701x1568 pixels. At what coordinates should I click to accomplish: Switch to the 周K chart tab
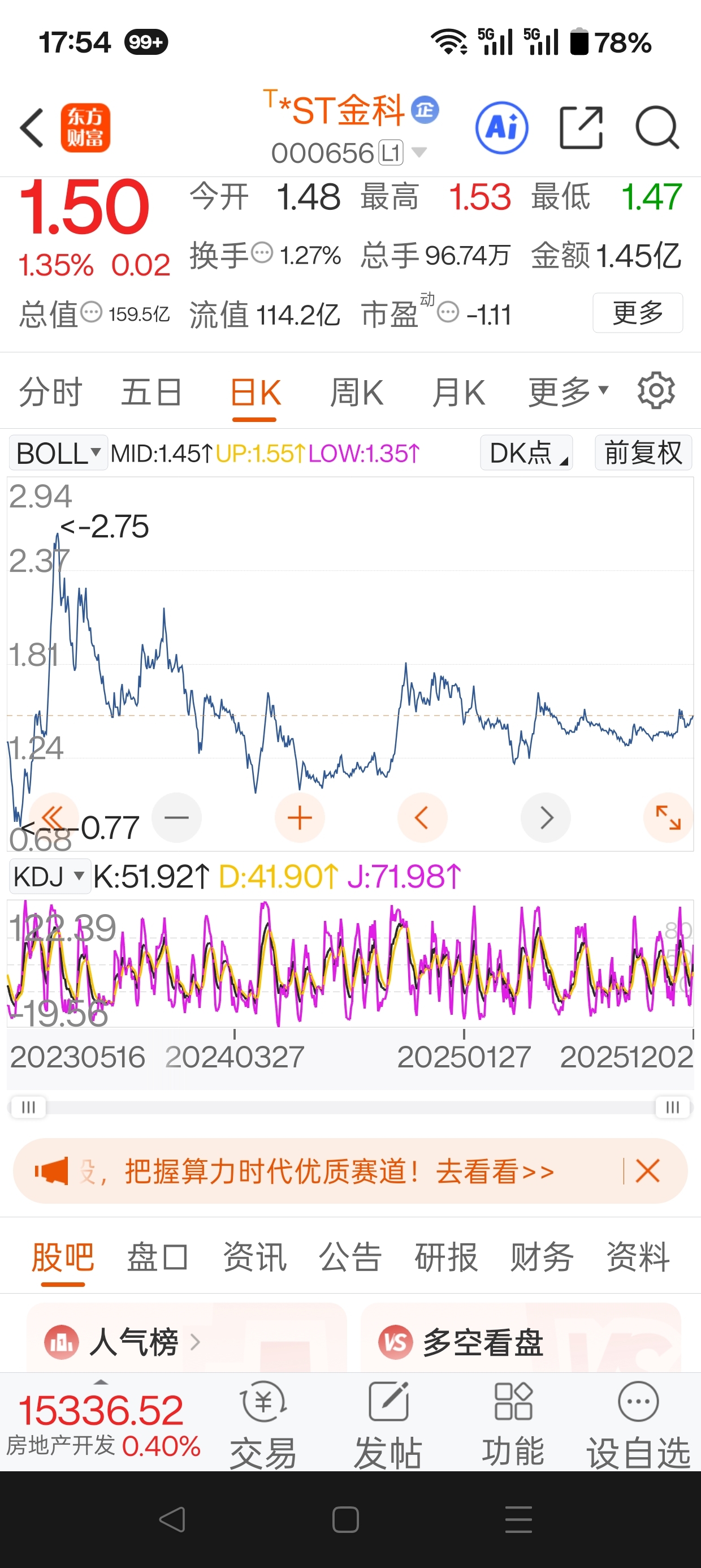click(357, 392)
